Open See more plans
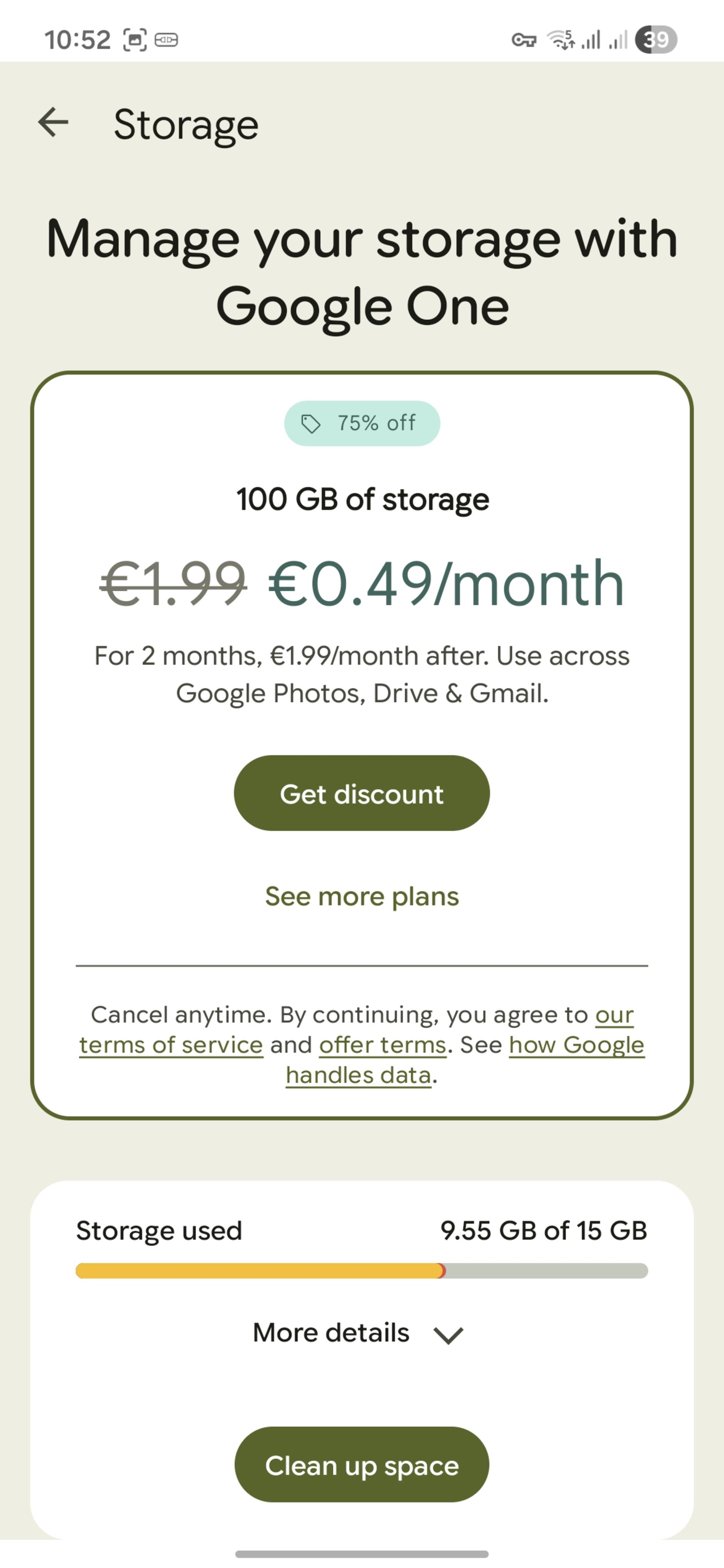The image size is (724, 1568). pyautogui.click(x=362, y=897)
